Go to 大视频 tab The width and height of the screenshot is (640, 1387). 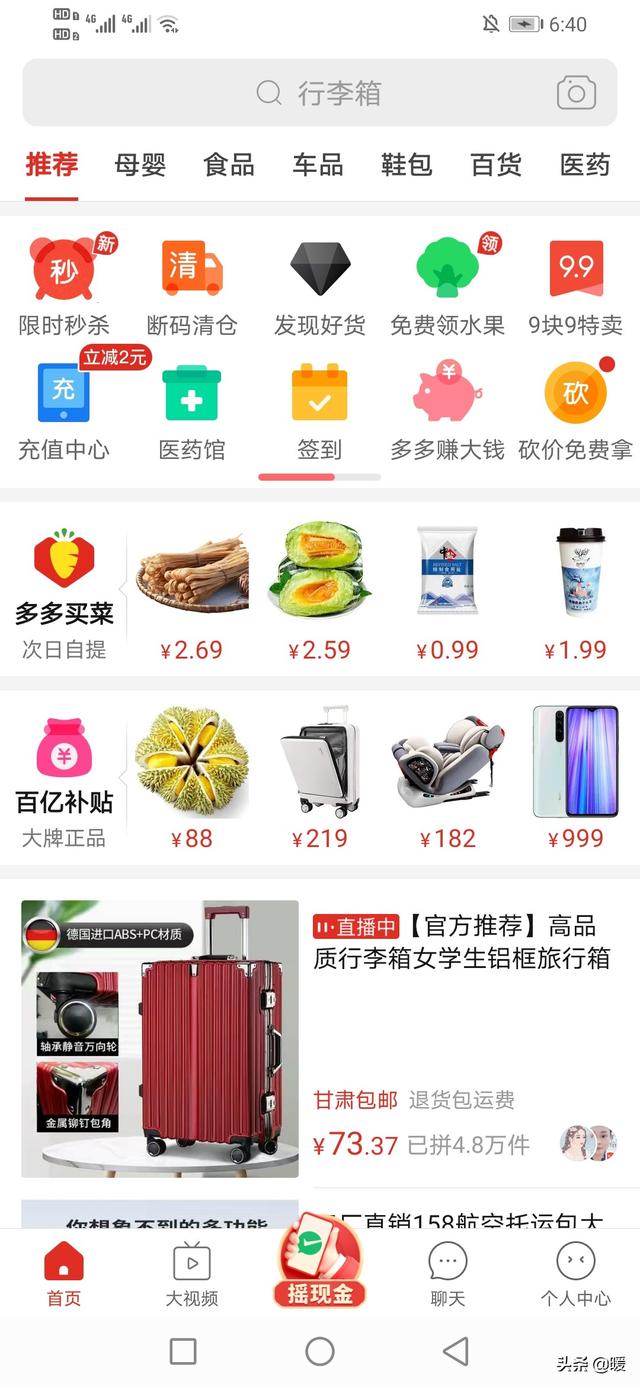192,1275
